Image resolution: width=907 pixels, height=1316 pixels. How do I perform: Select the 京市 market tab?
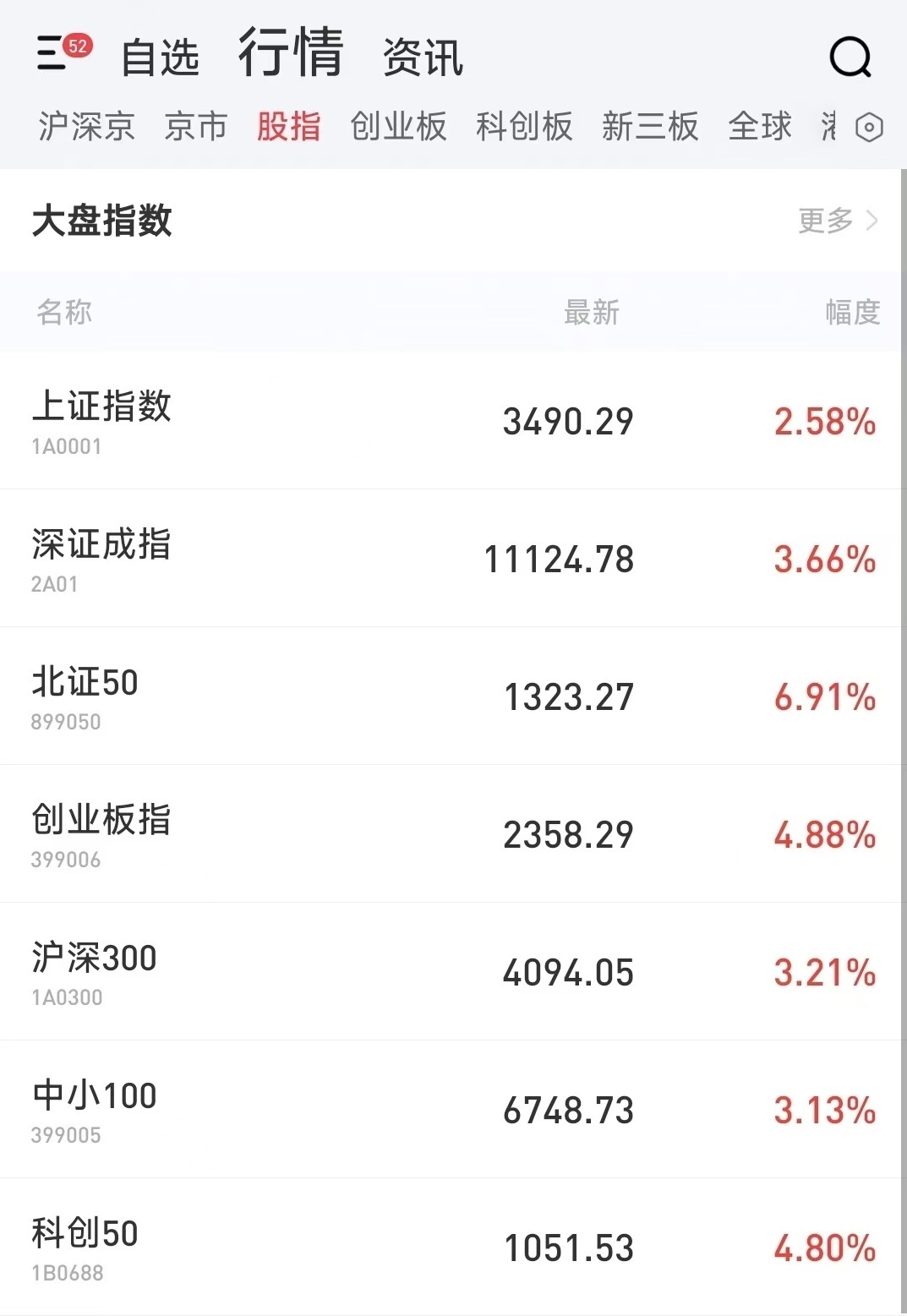pyautogui.click(x=196, y=127)
